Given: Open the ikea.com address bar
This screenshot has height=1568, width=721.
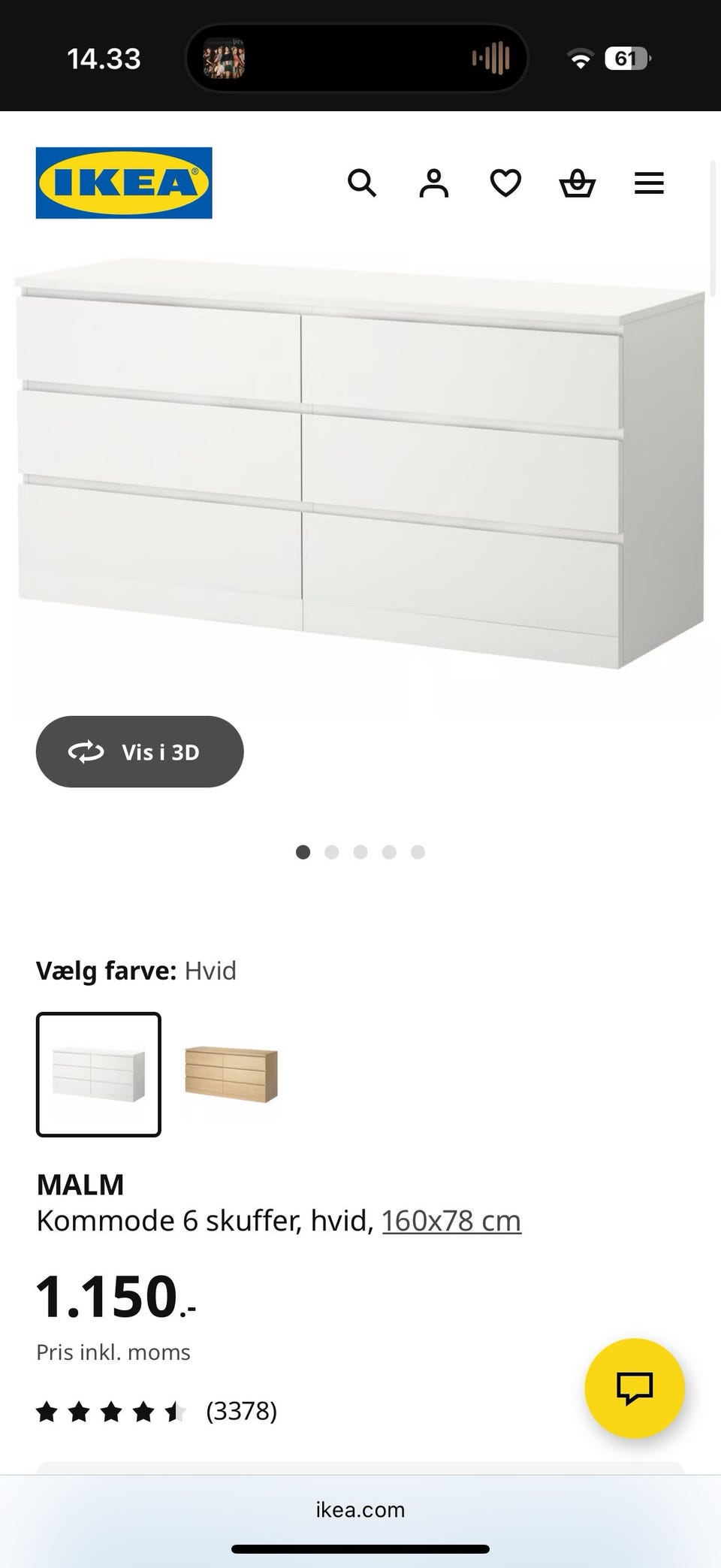Looking at the screenshot, I should point(360,1509).
